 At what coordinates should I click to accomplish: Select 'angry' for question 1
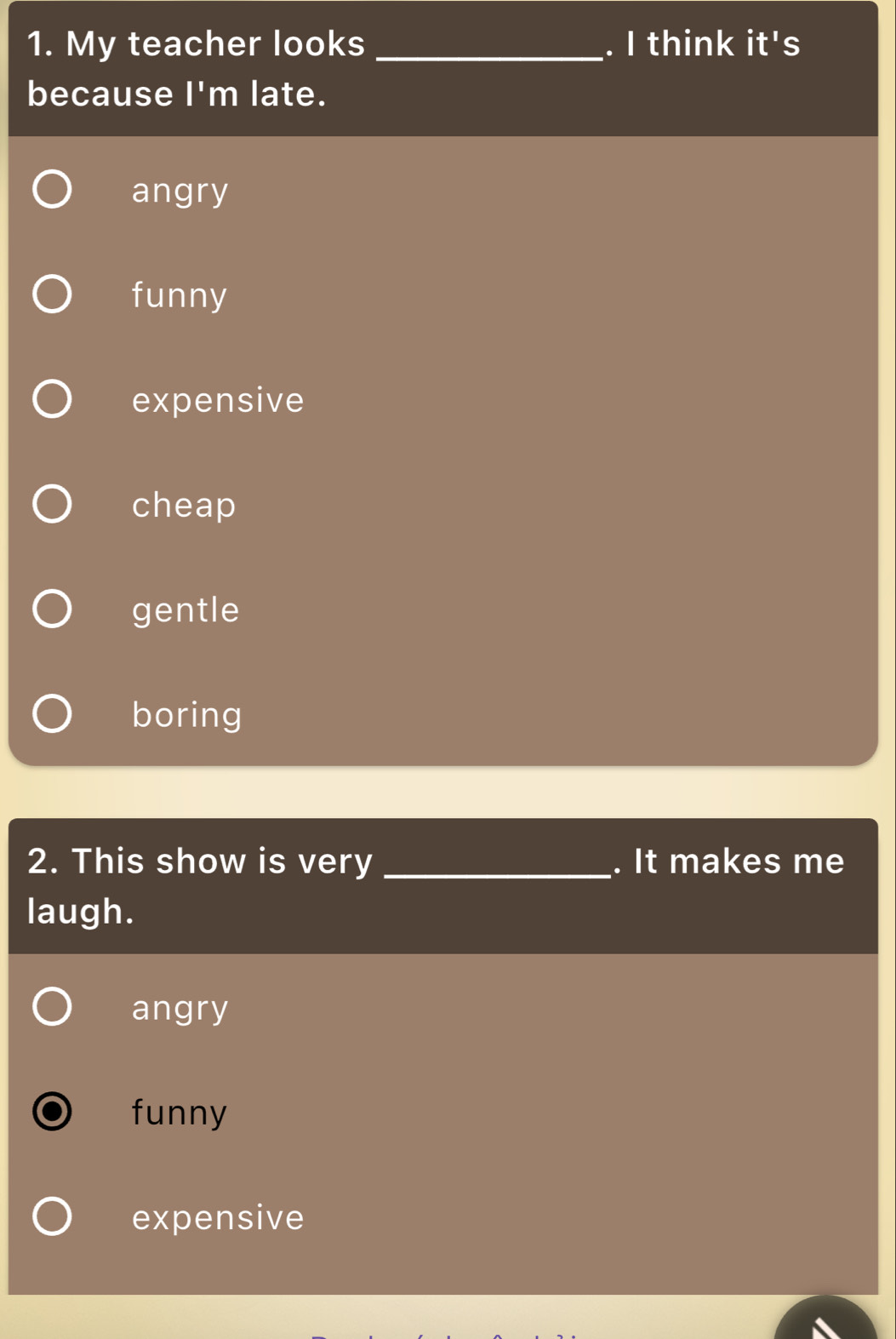point(52,189)
